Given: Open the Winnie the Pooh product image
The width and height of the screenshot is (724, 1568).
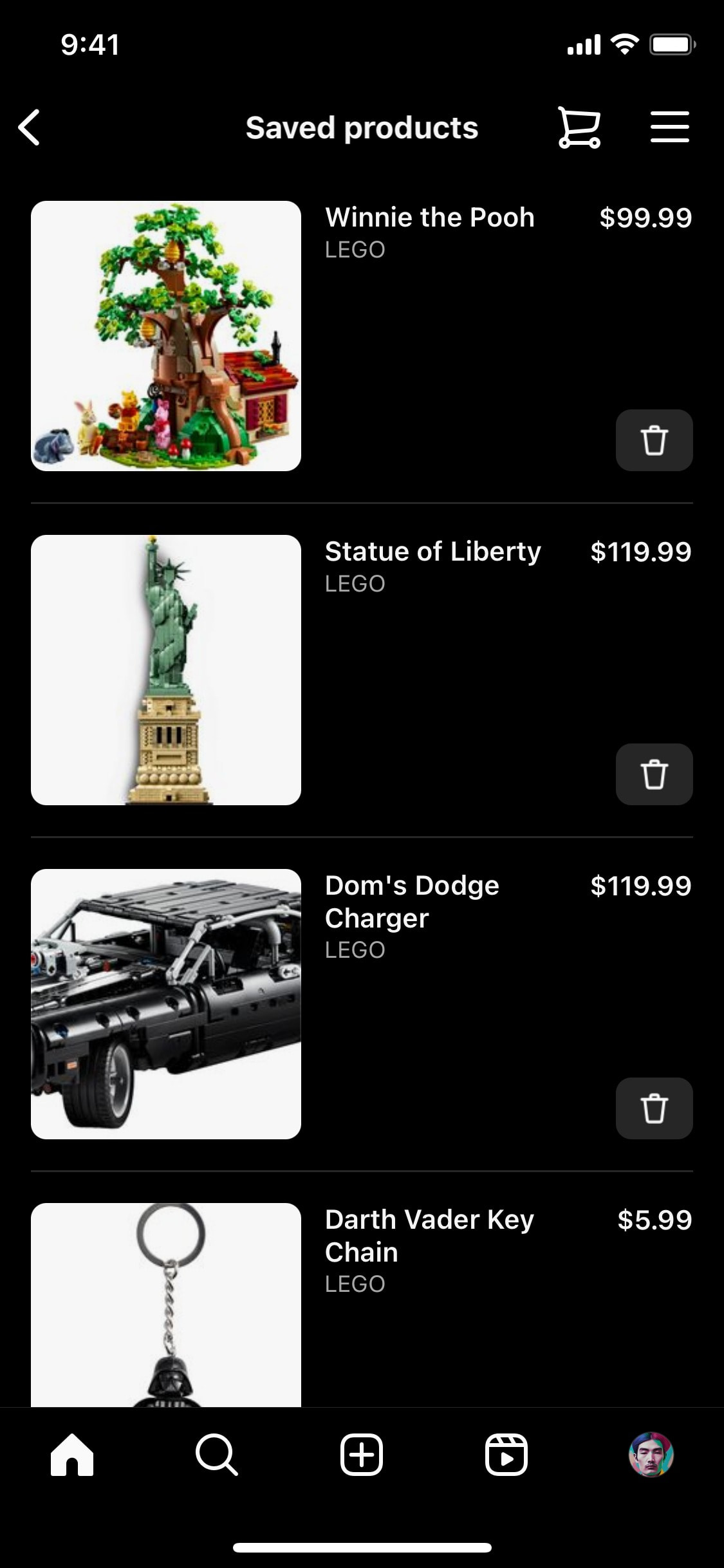Looking at the screenshot, I should (x=166, y=336).
